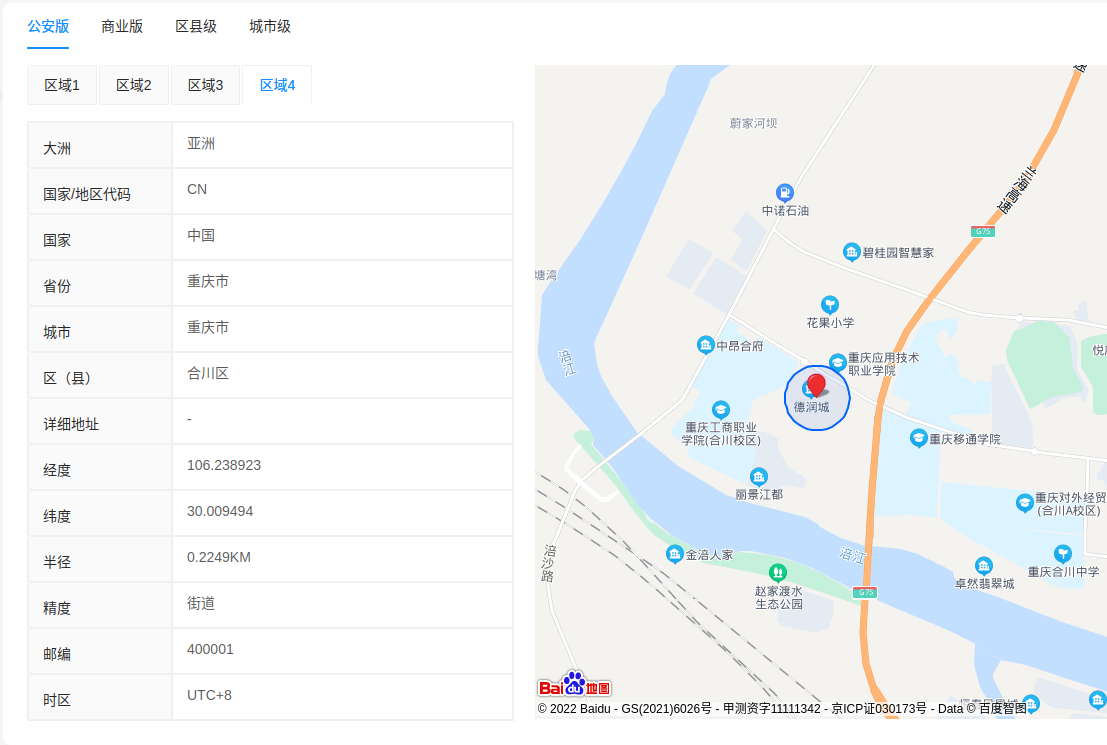
Task: Select the 区域2 tab
Action: (x=134, y=86)
